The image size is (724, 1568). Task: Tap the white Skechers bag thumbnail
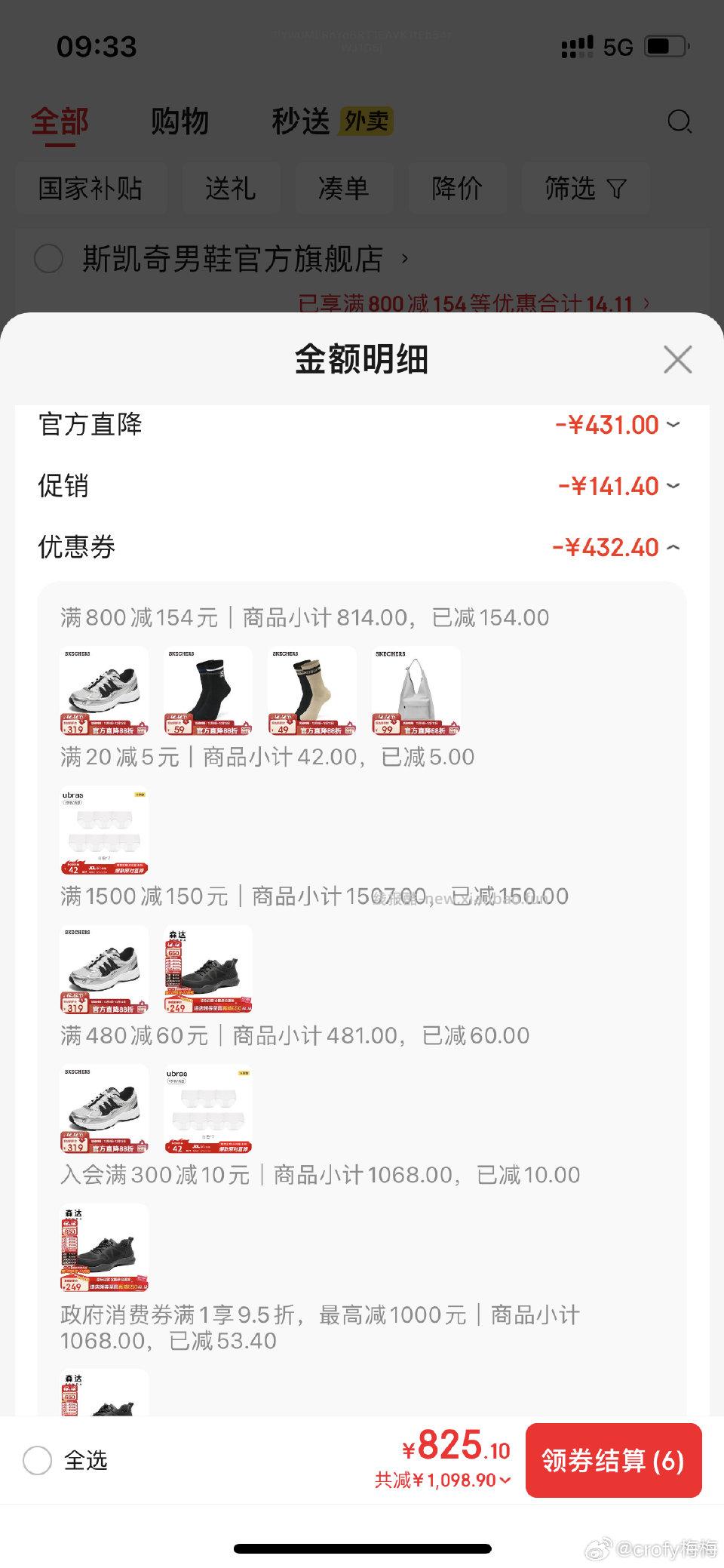(413, 689)
